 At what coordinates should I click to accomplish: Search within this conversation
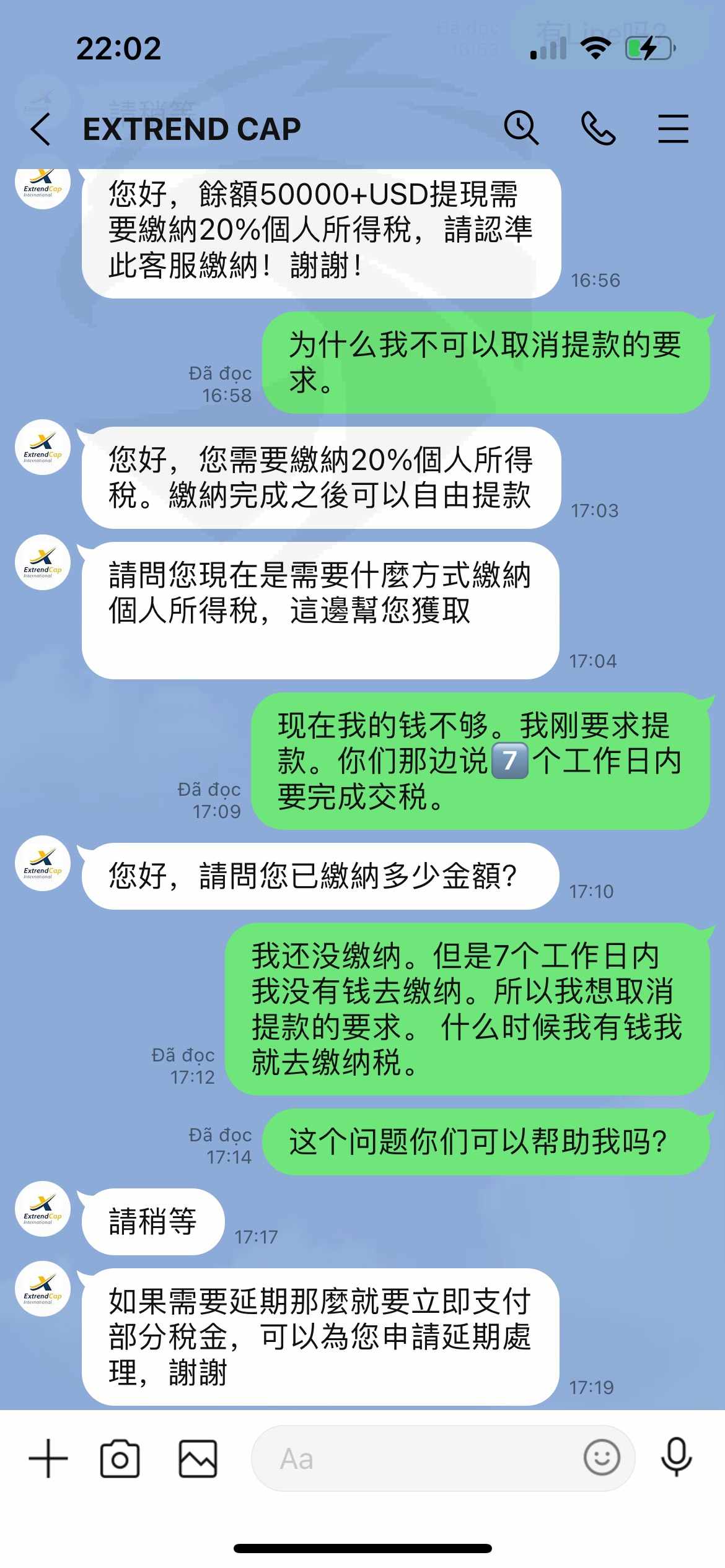coord(521,128)
